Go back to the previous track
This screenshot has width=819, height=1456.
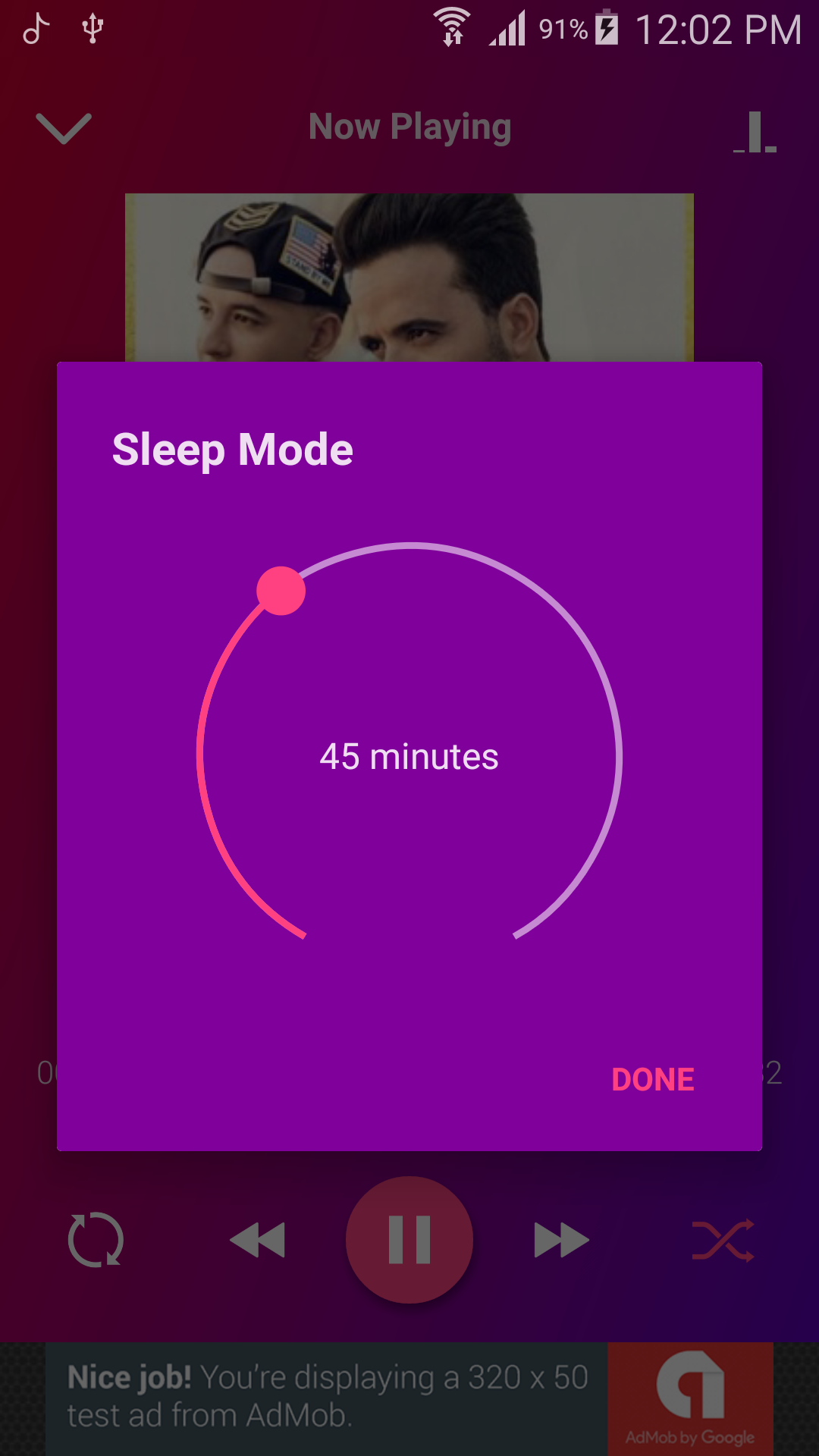258,1240
